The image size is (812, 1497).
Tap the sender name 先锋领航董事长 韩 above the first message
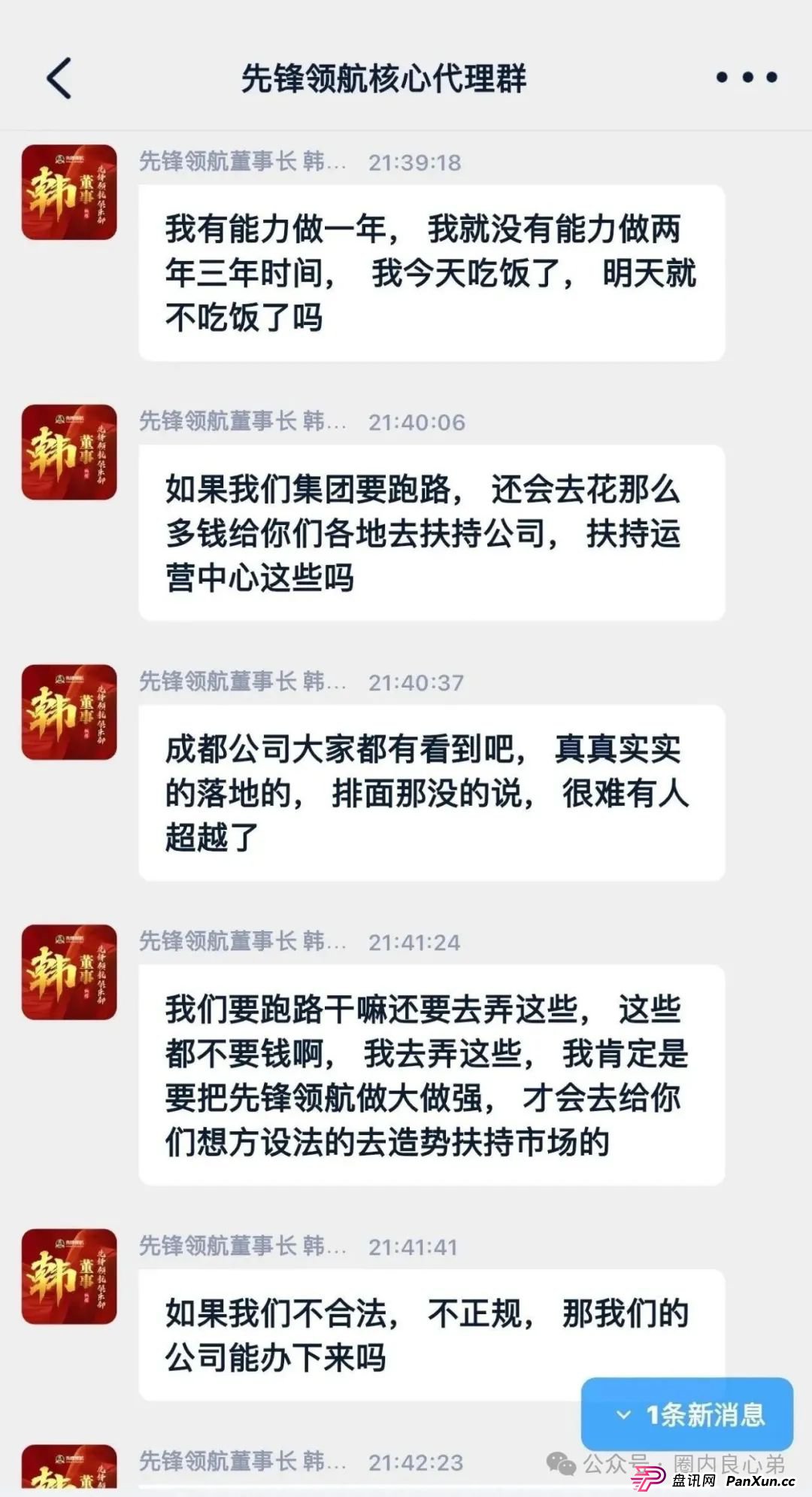(x=241, y=160)
